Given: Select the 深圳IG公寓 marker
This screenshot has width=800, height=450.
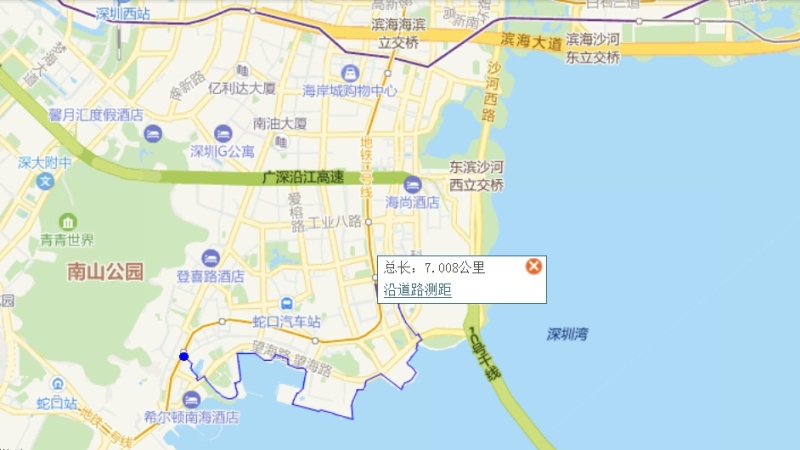Looking at the screenshot, I should point(222,134).
